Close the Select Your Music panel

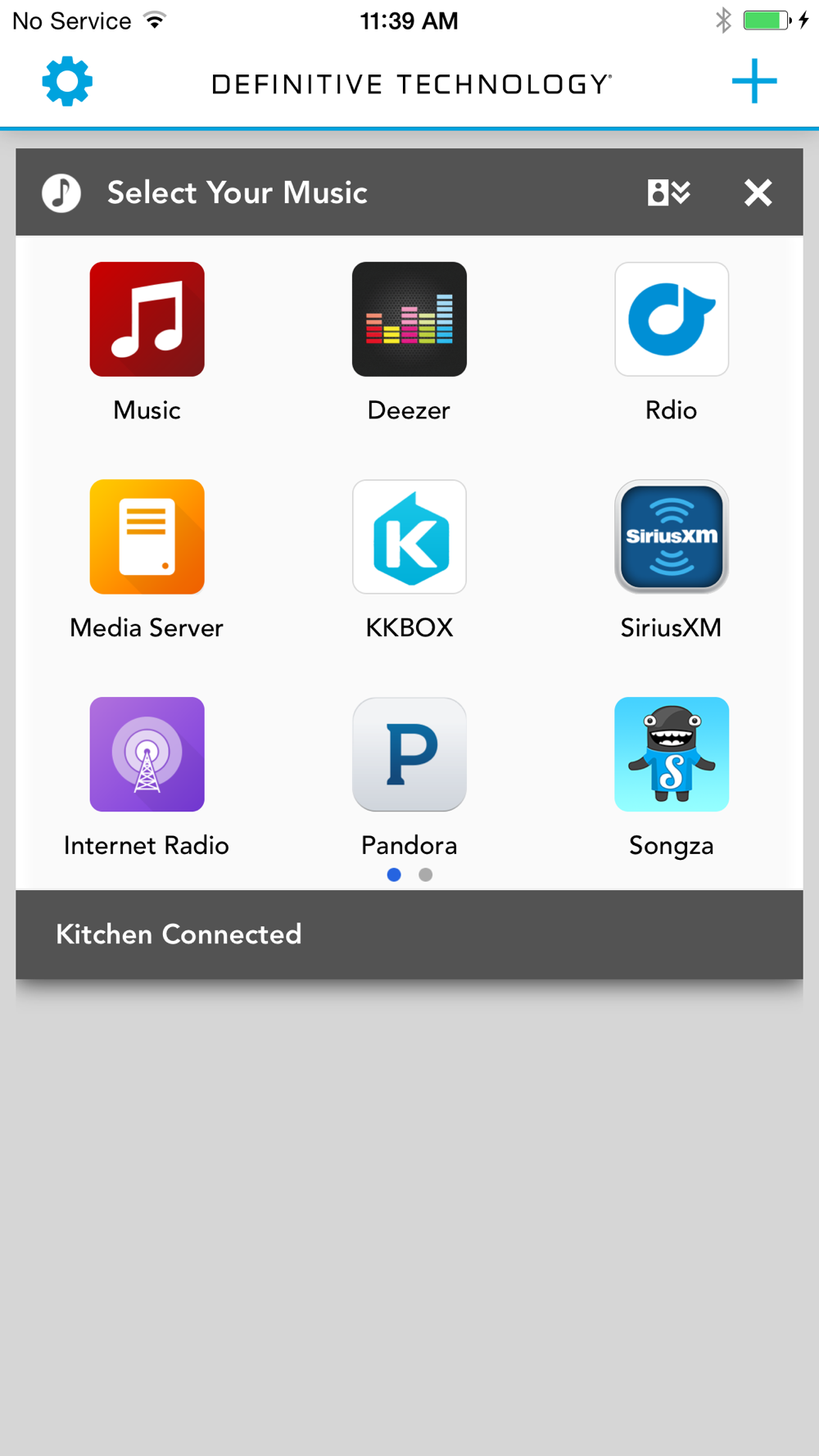coord(758,192)
